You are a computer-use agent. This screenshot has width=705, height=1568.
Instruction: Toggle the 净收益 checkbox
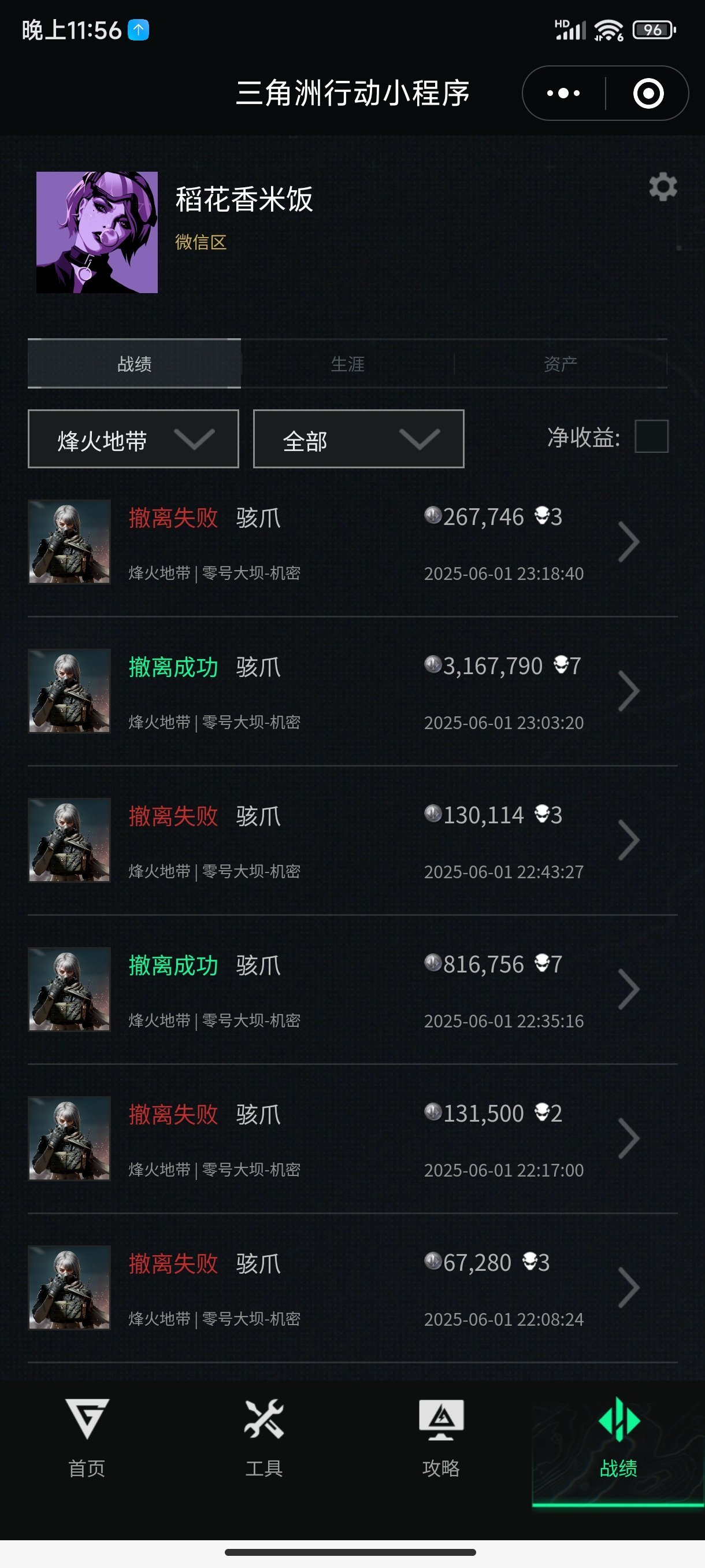point(651,437)
